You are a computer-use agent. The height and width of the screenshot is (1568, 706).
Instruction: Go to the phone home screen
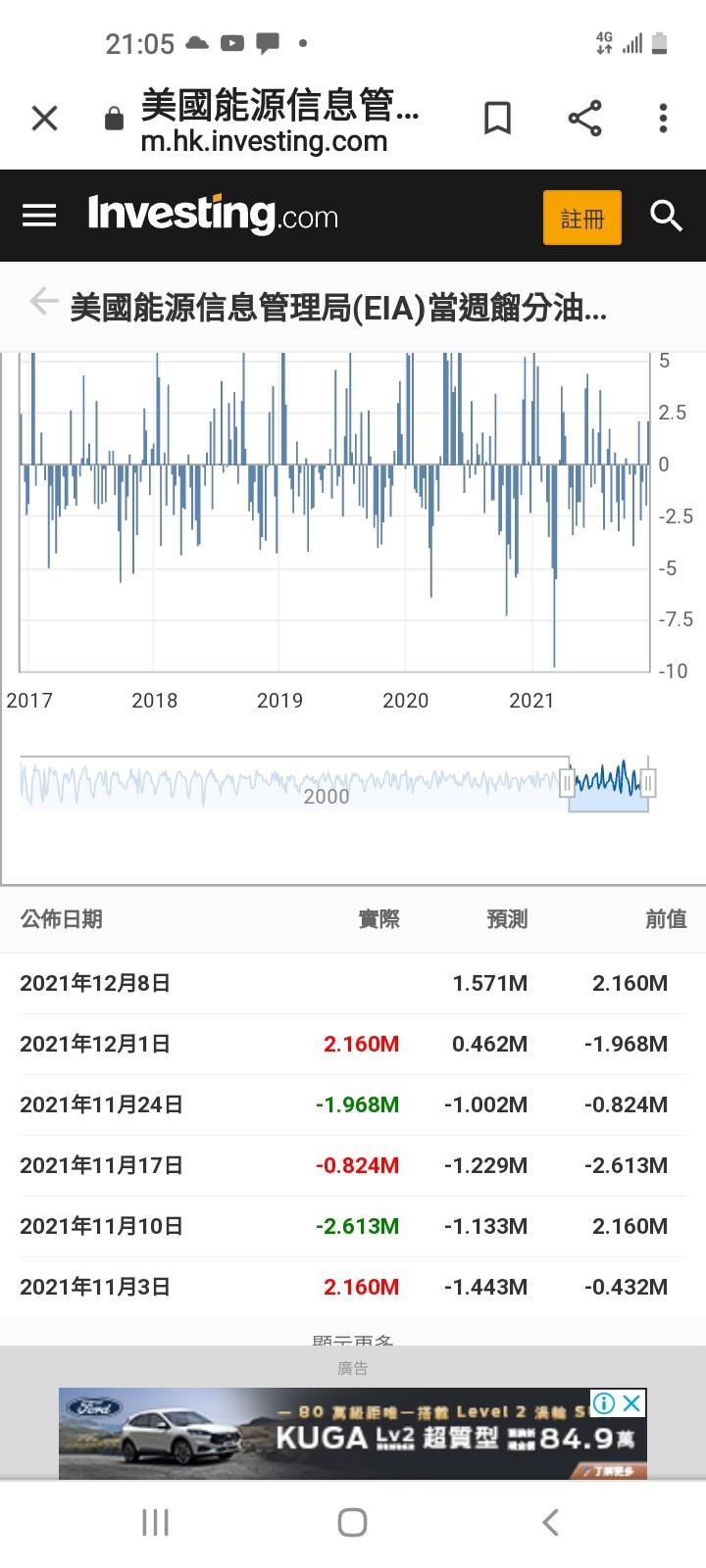pyautogui.click(x=352, y=1522)
